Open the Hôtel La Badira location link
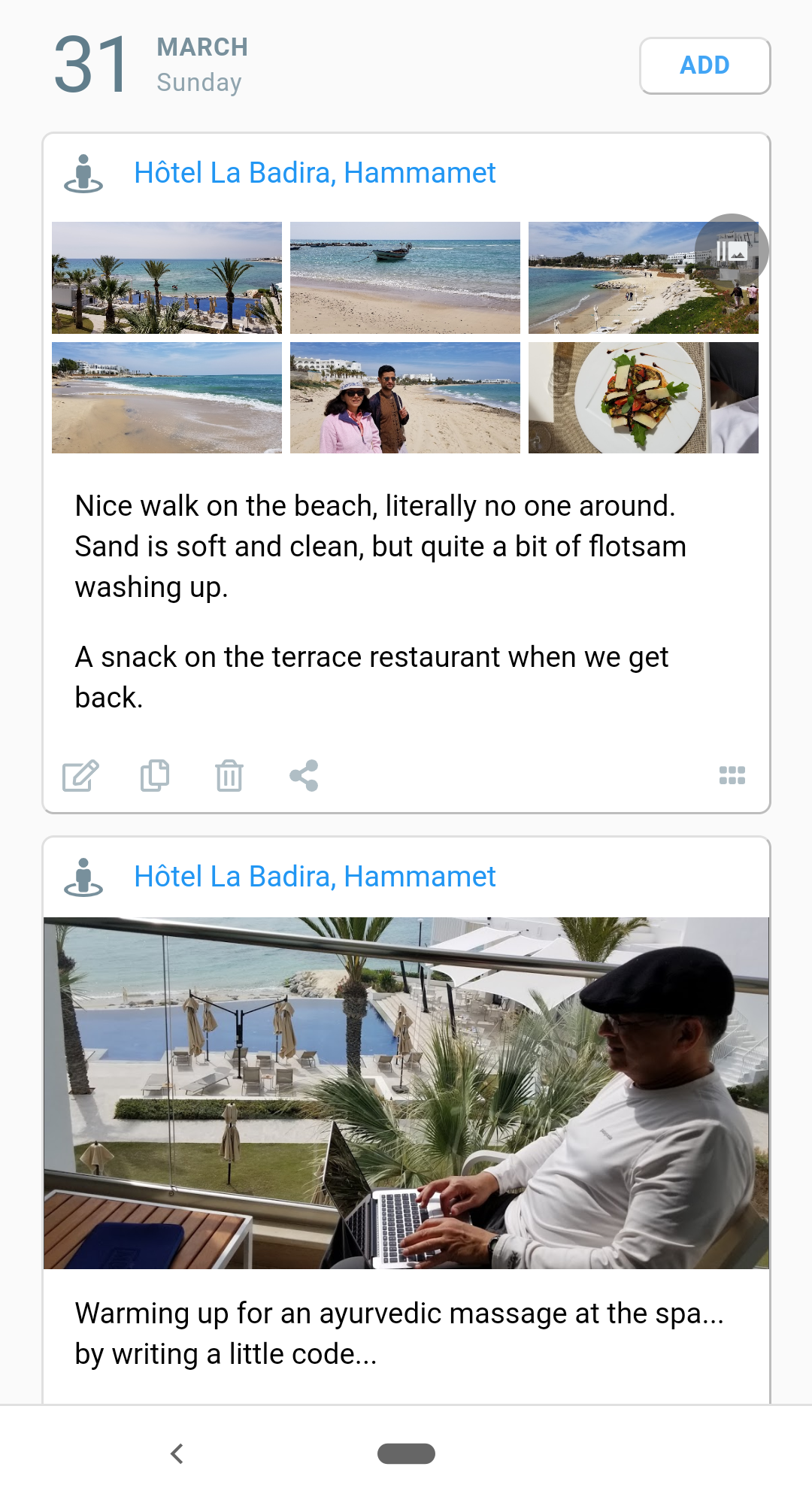Image resolution: width=812 pixels, height=1503 pixels. point(315,173)
